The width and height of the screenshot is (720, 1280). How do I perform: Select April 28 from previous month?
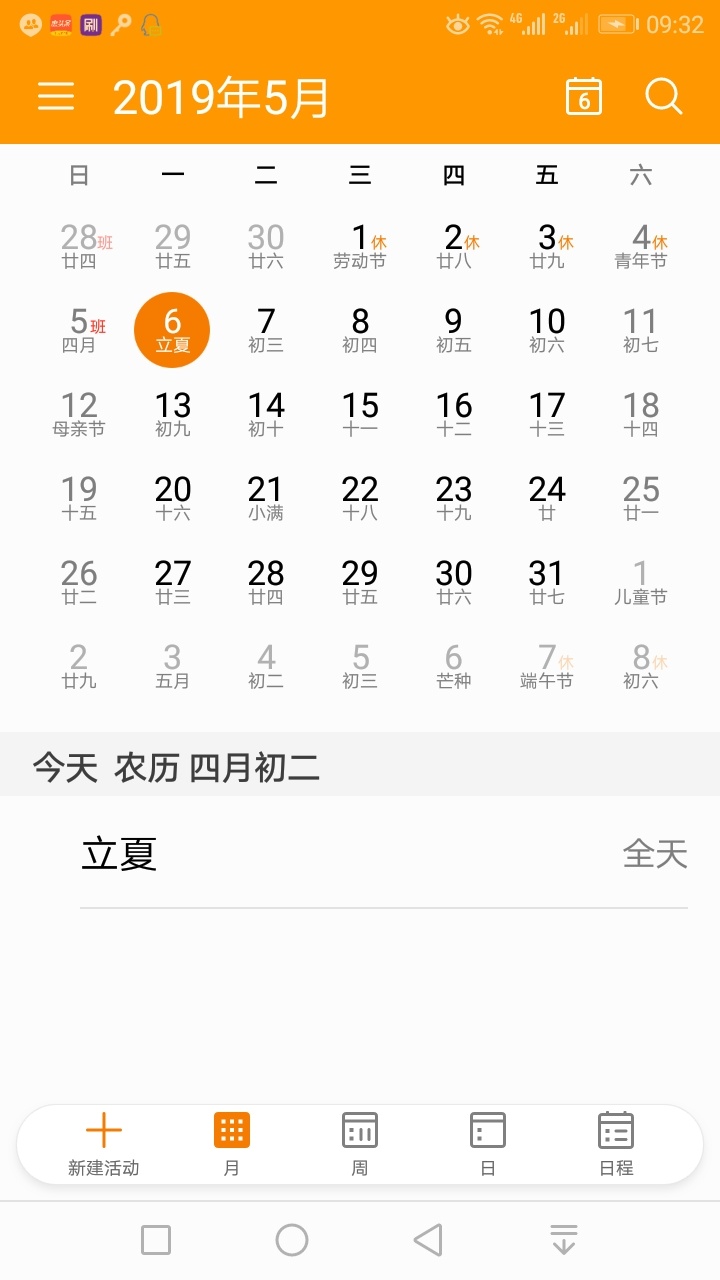pos(79,247)
